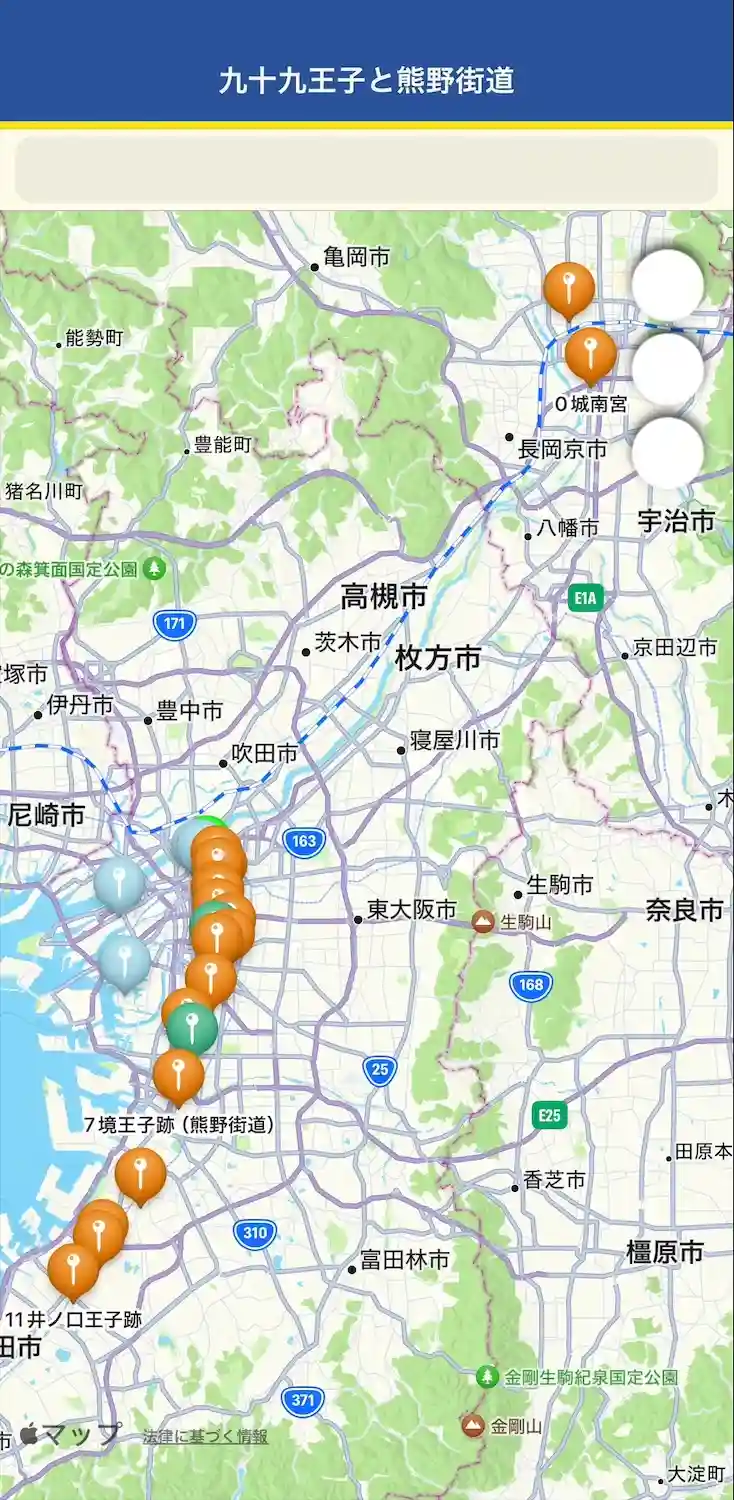Select the teal green pin near 境王子跡

pyautogui.click(x=192, y=1026)
